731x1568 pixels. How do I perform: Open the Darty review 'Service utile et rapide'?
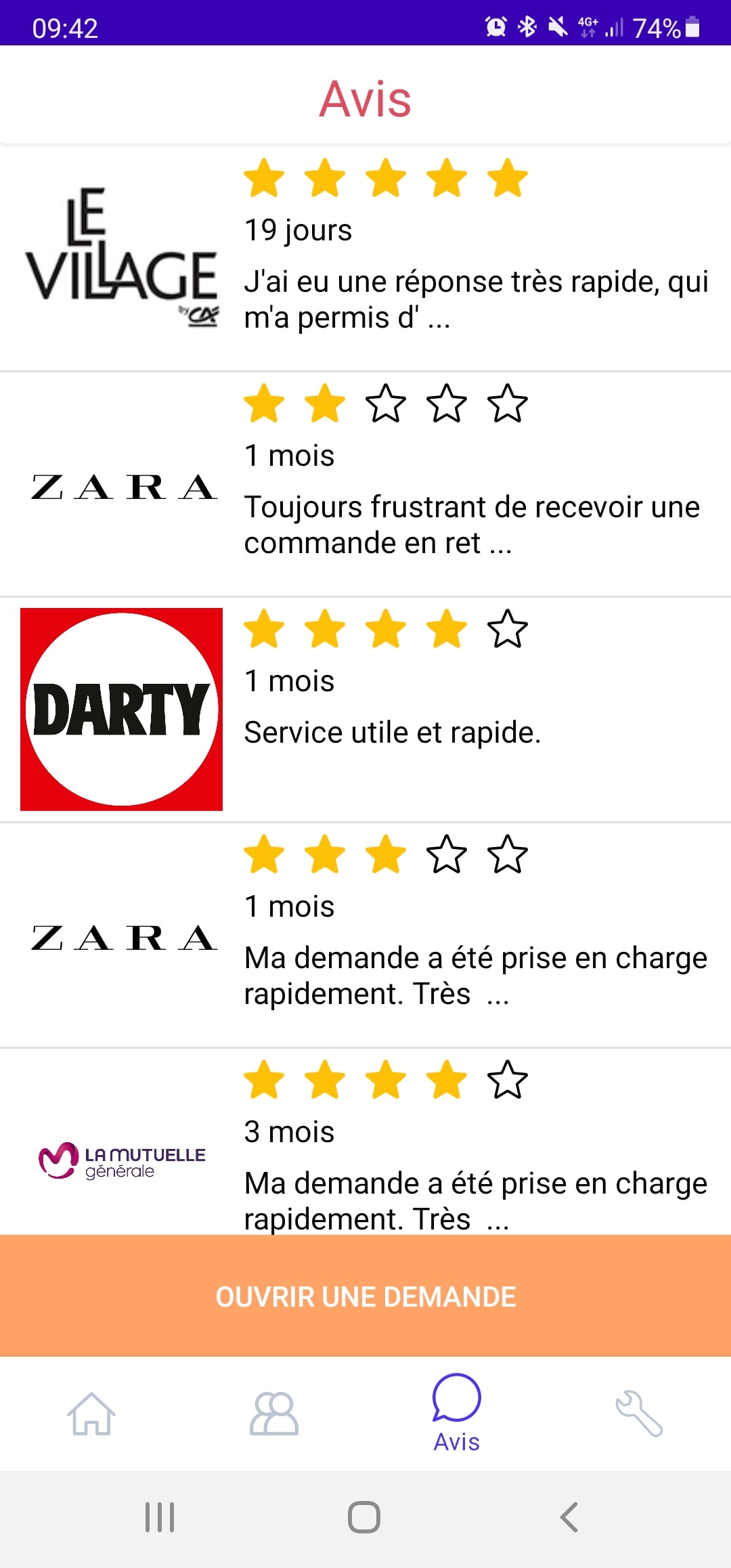pos(365,710)
